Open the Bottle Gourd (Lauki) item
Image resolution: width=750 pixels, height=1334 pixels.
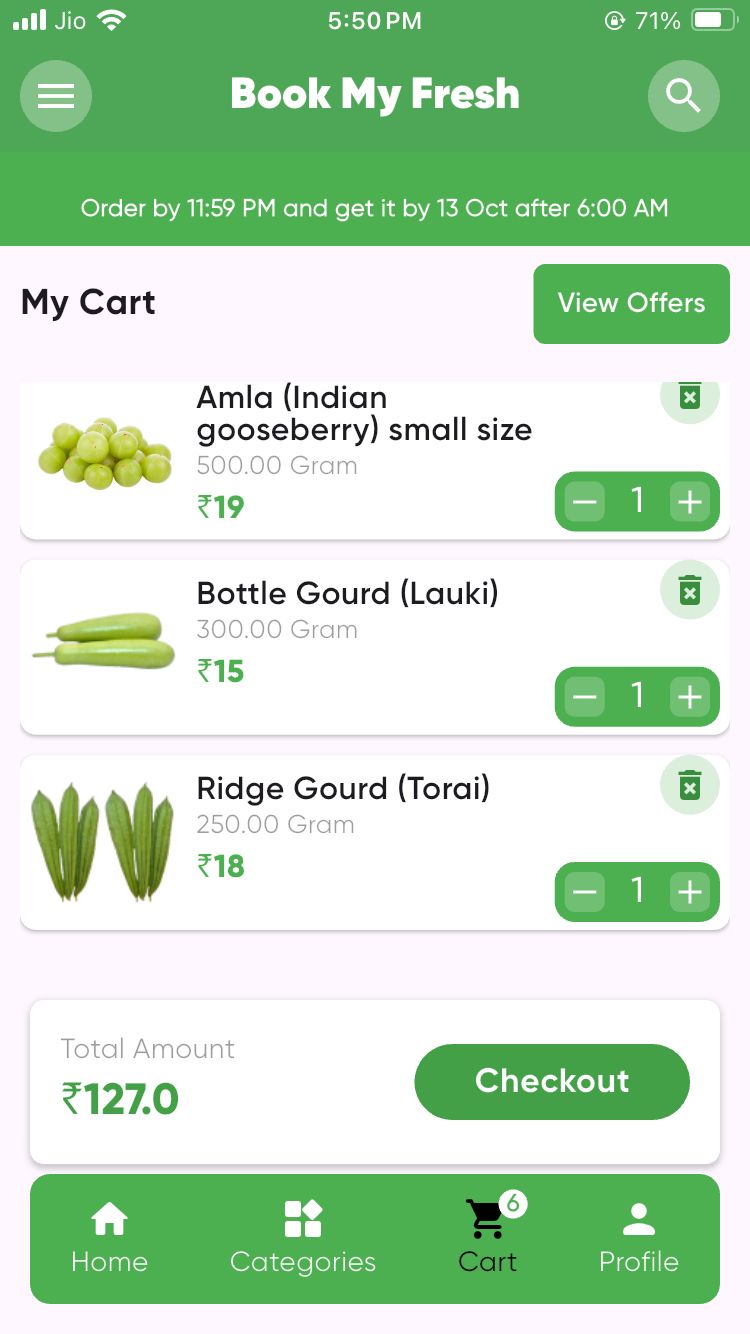(x=347, y=594)
